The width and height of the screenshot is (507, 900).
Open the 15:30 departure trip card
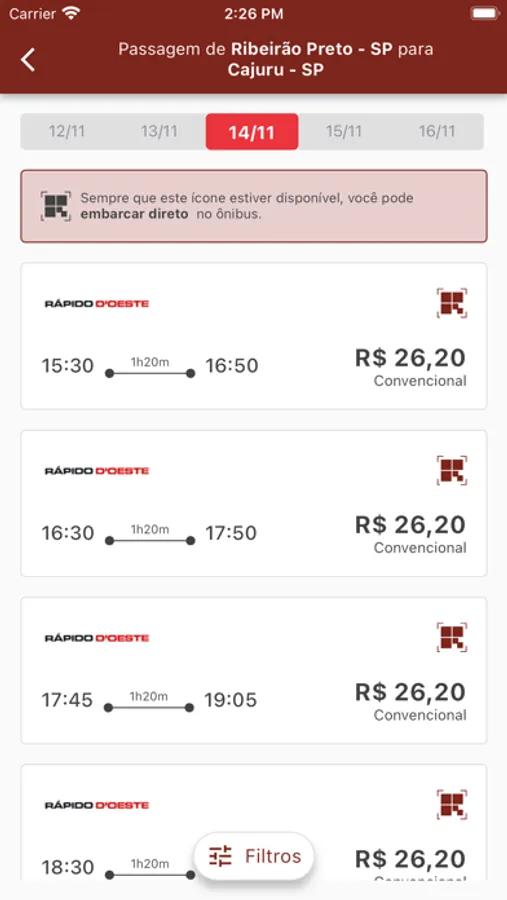point(254,336)
